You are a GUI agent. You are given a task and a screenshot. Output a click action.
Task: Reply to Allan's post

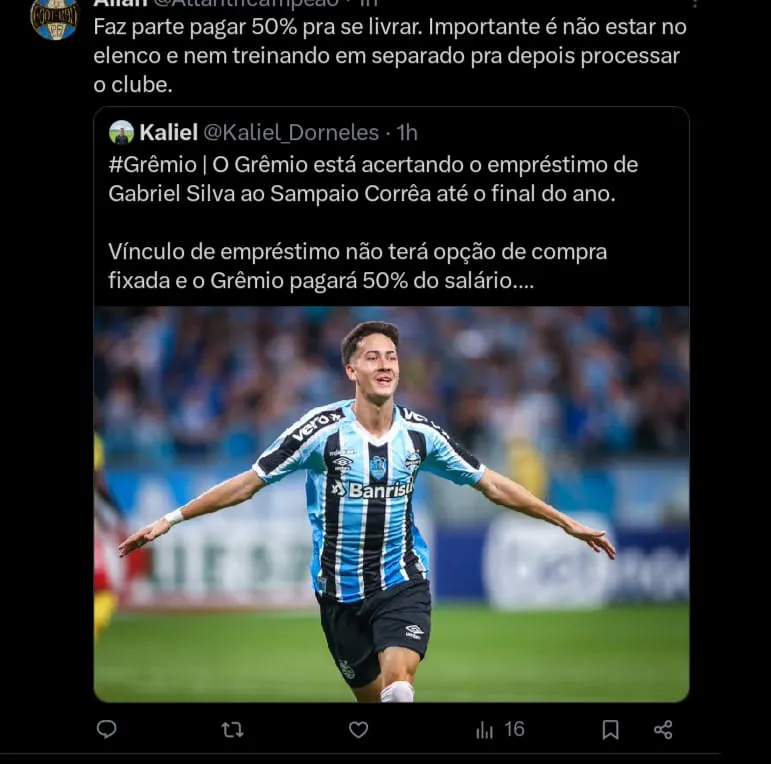point(107,730)
